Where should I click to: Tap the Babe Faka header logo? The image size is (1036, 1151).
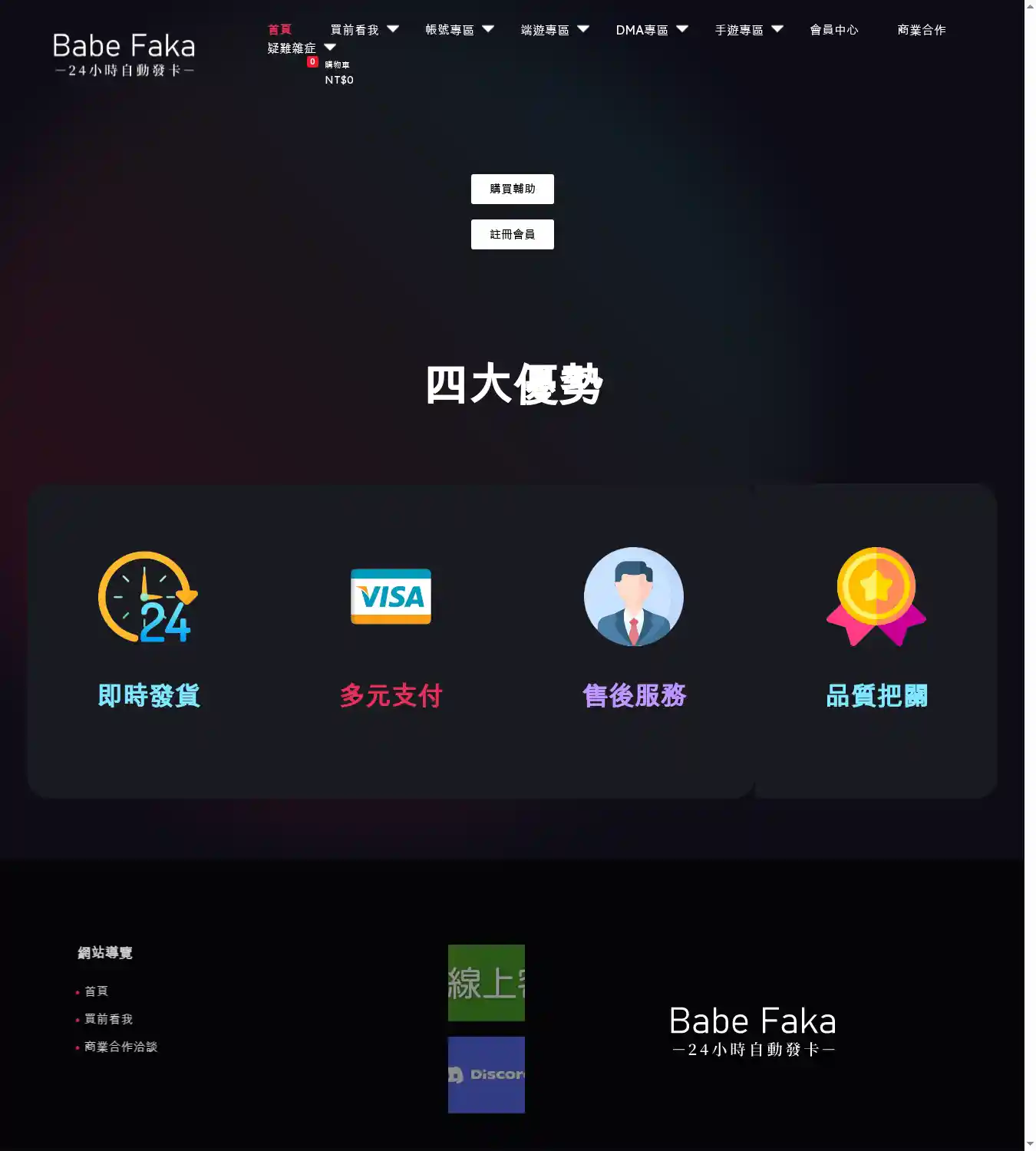[x=124, y=54]
